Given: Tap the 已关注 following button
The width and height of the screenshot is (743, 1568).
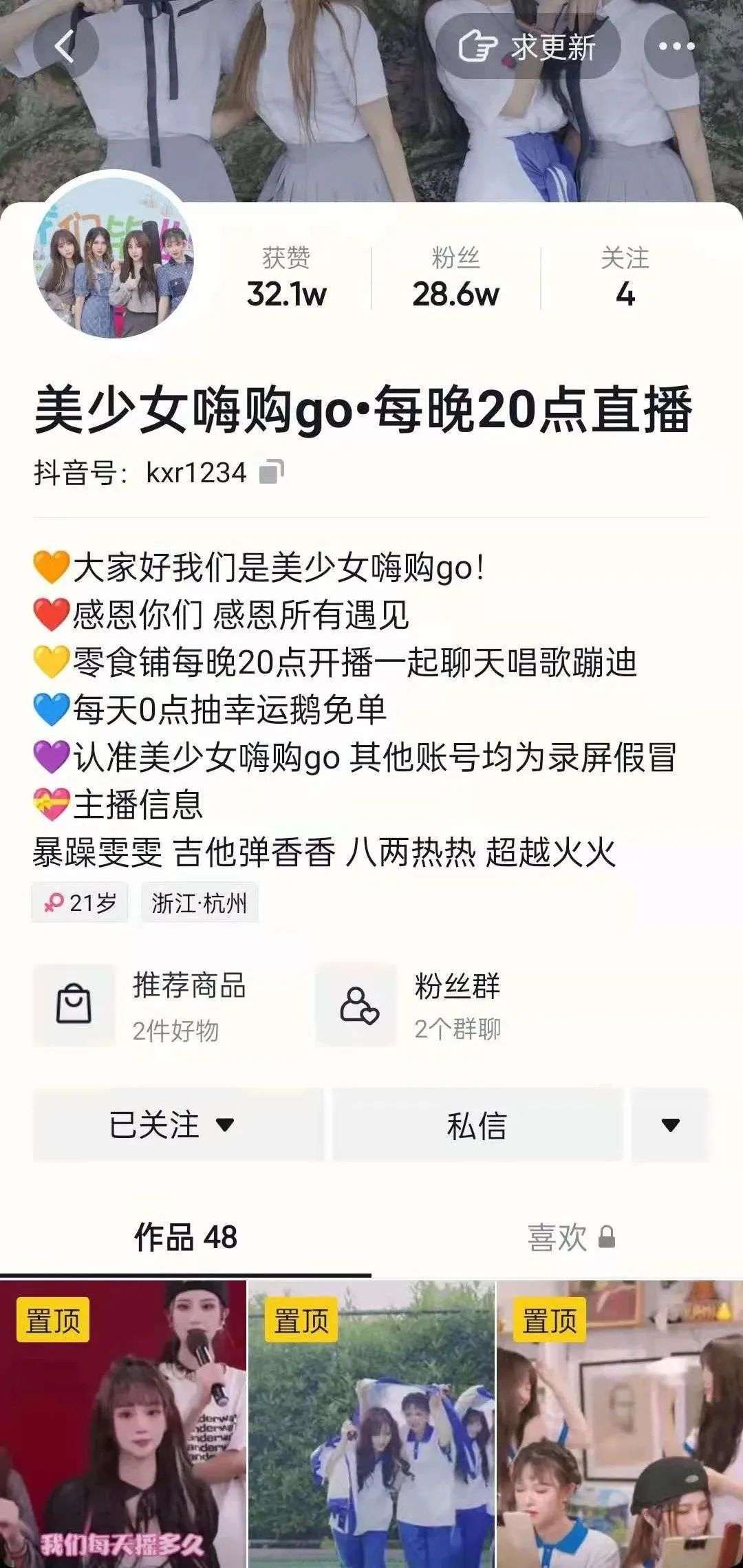Looking at the screenshot, I should pos(177,1125).
